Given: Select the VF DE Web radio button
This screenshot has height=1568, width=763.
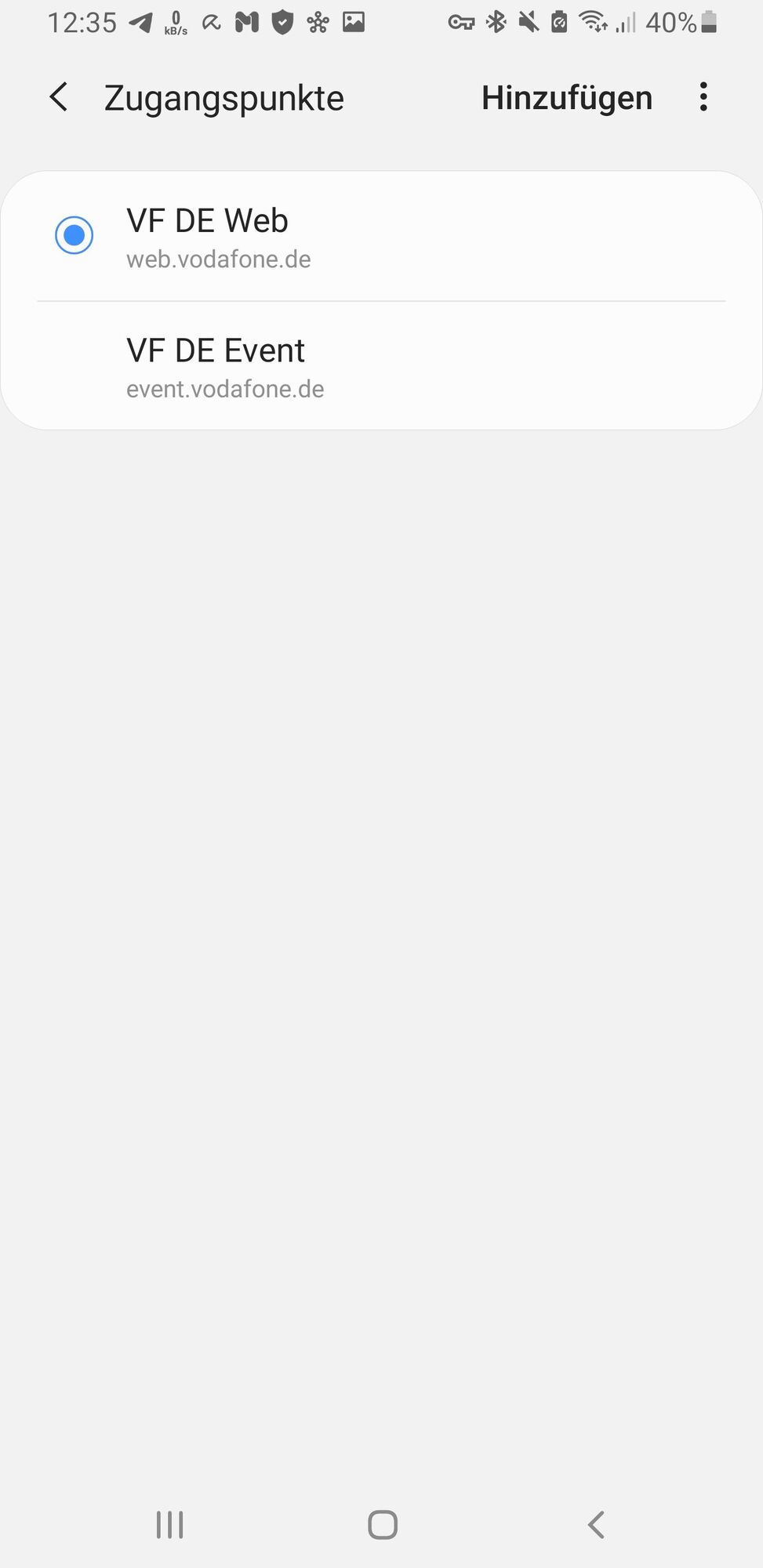Looking at the screenshot, I should [x=74, y=235].
